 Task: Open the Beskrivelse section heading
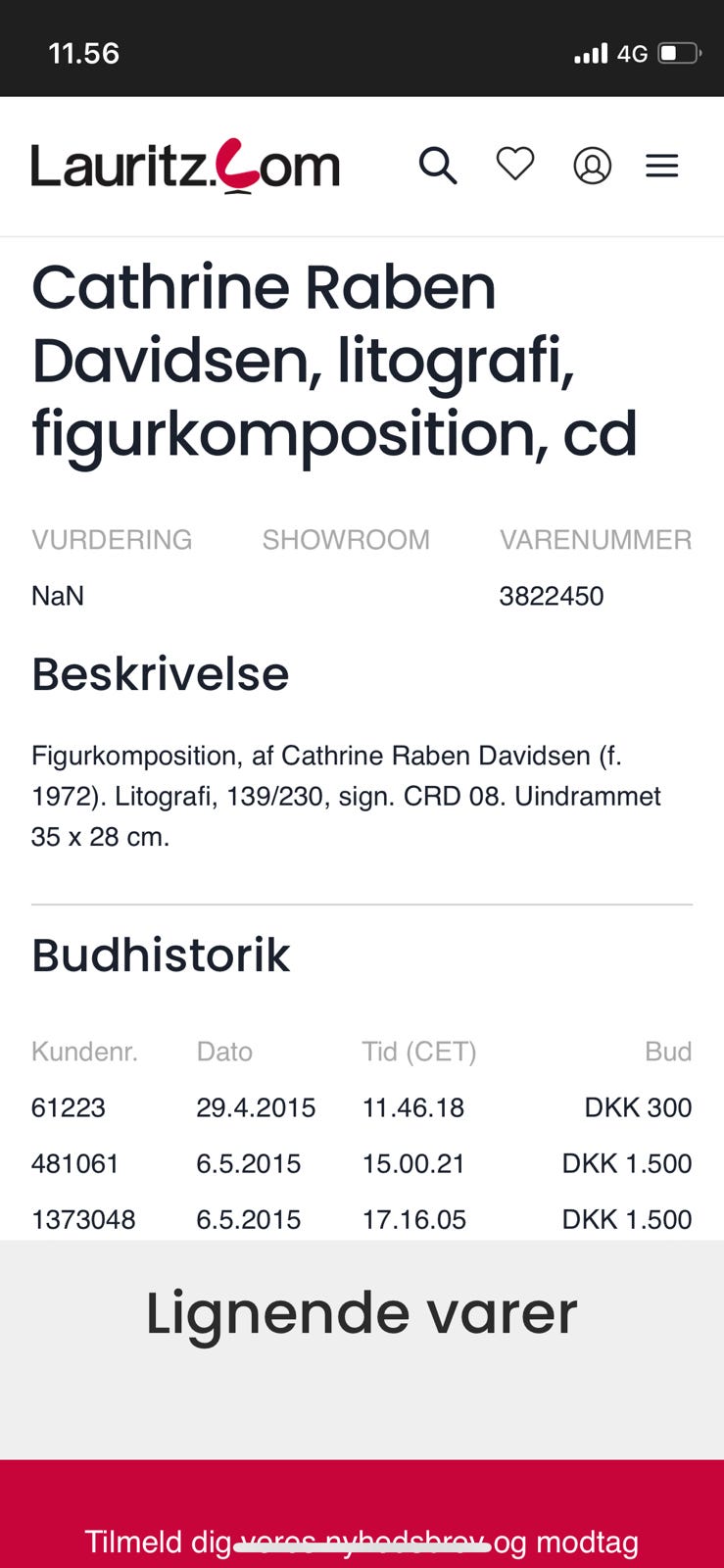(160, 673)
